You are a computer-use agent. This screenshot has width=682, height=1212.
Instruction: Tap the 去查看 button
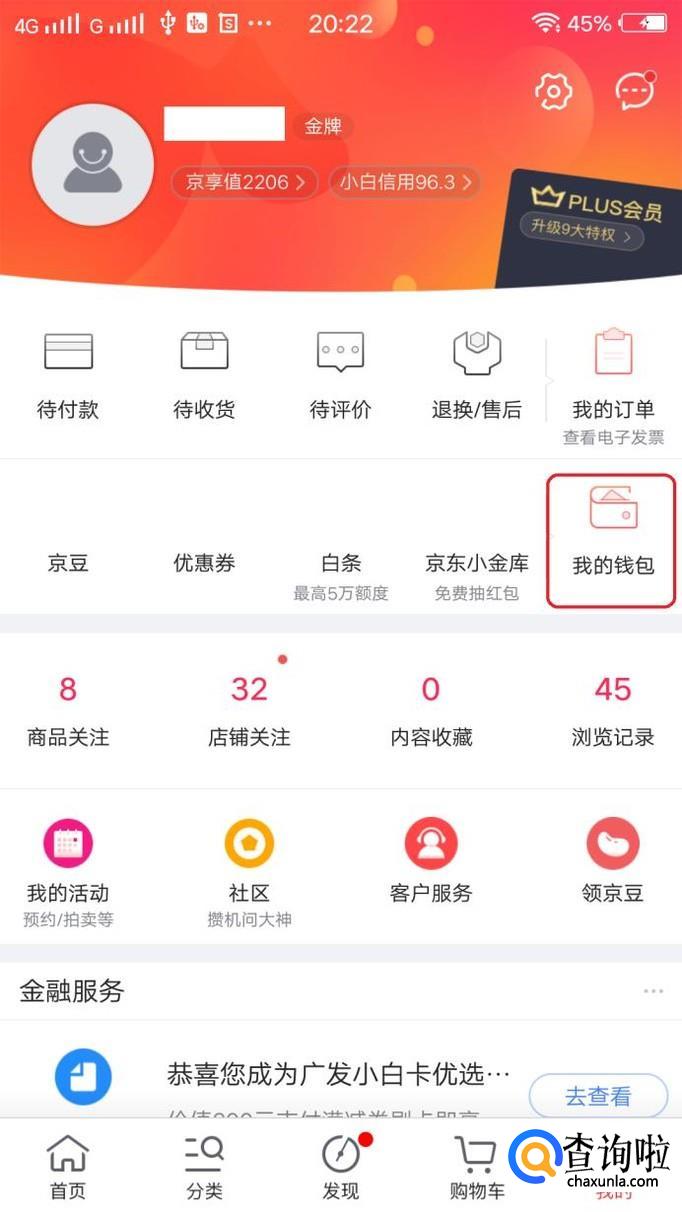click(x=598, y=1096)
